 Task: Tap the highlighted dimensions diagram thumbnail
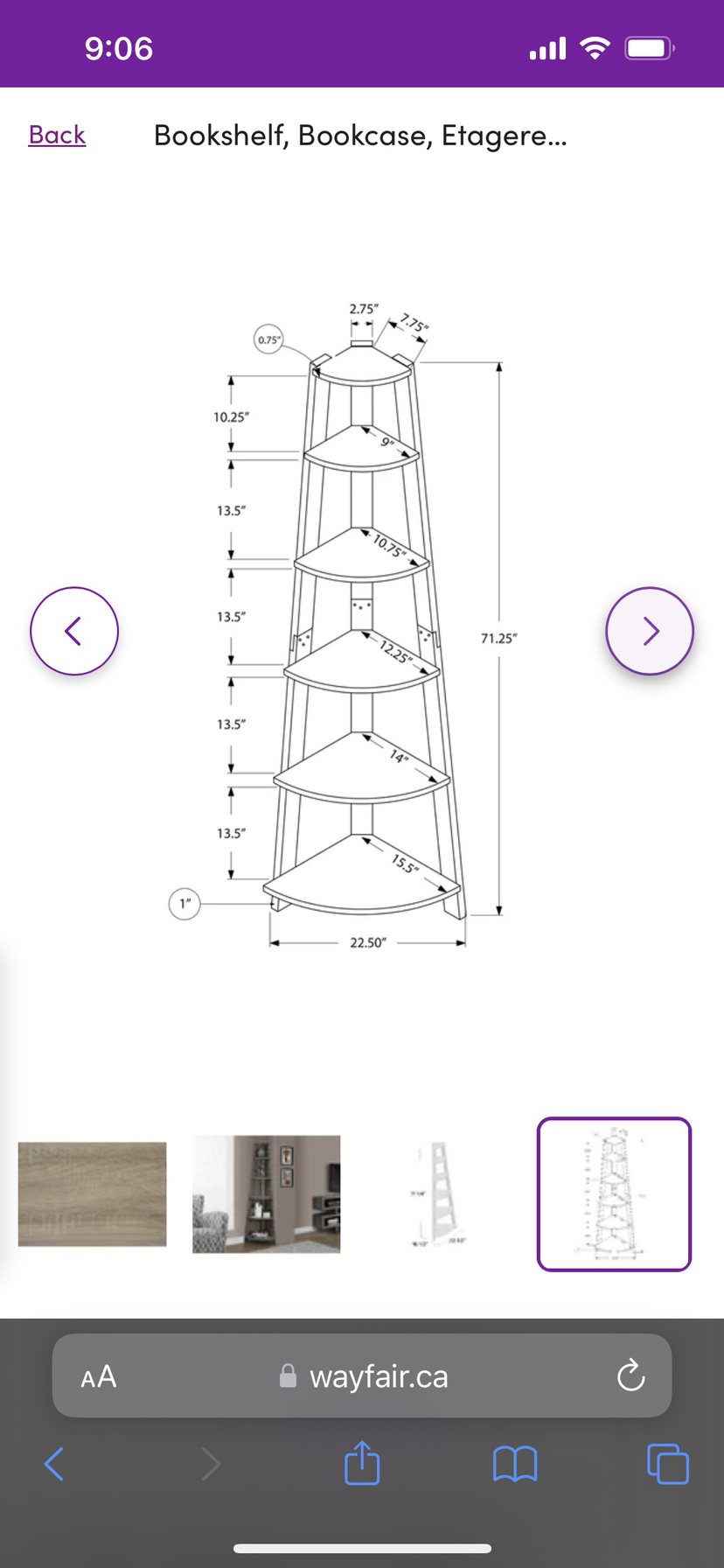click(613, 1193)
